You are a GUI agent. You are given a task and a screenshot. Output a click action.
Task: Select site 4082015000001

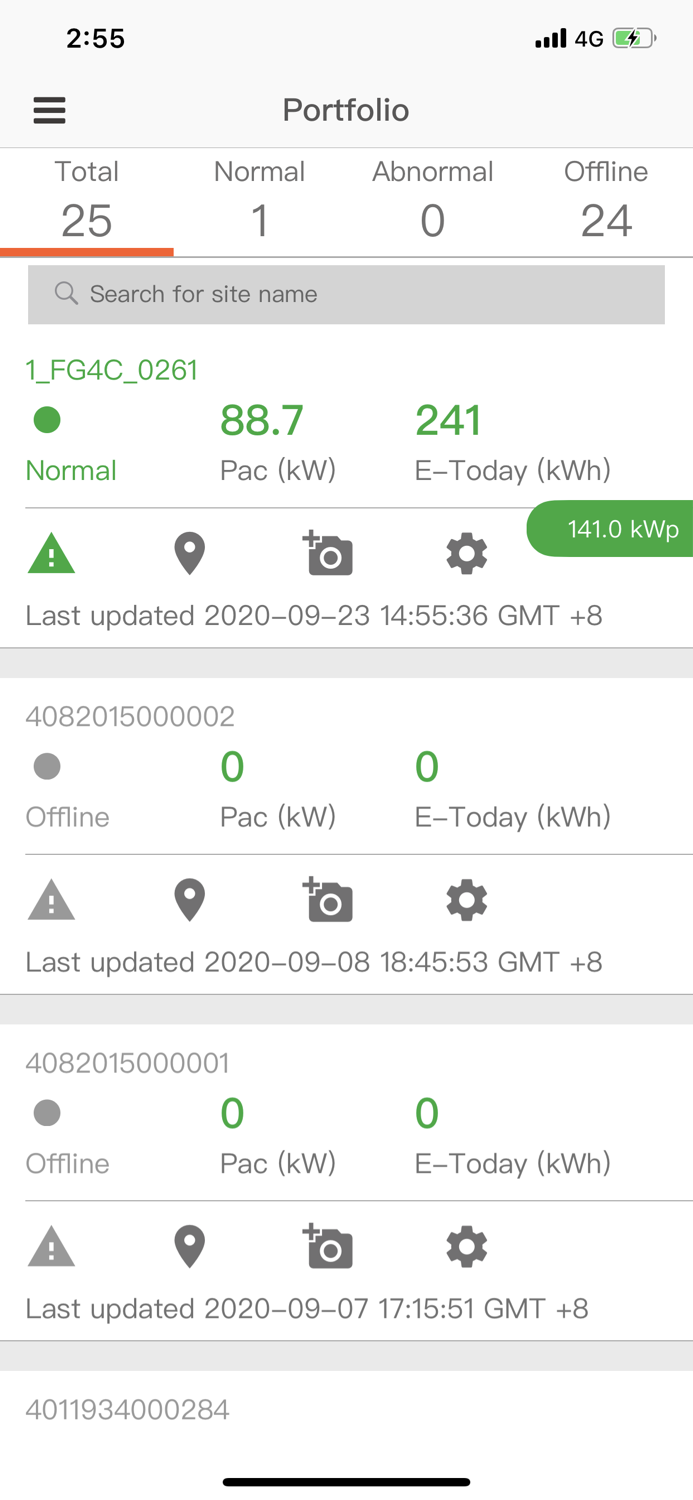tap(128, 1063)
